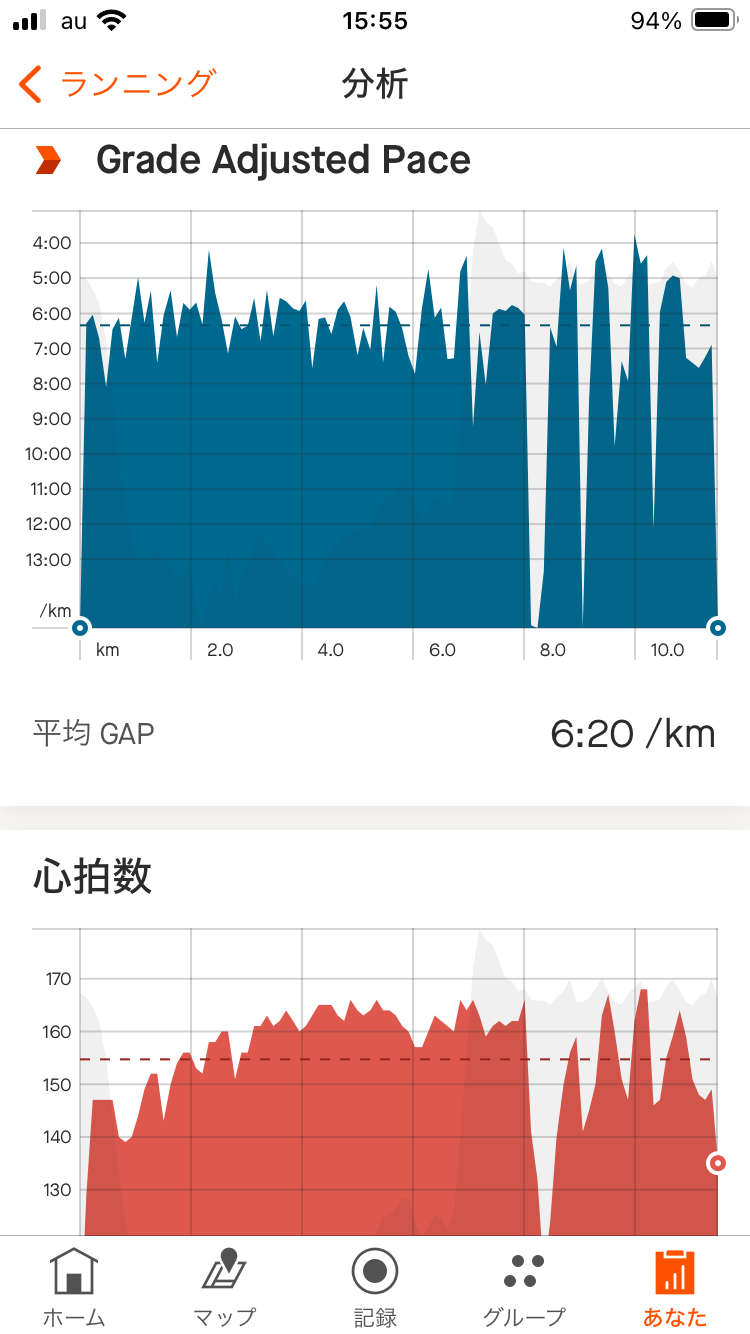Screen dimensions: 750x1334
Task: Tap the heart rate chart's end handle
Action: click(717, 1163)
